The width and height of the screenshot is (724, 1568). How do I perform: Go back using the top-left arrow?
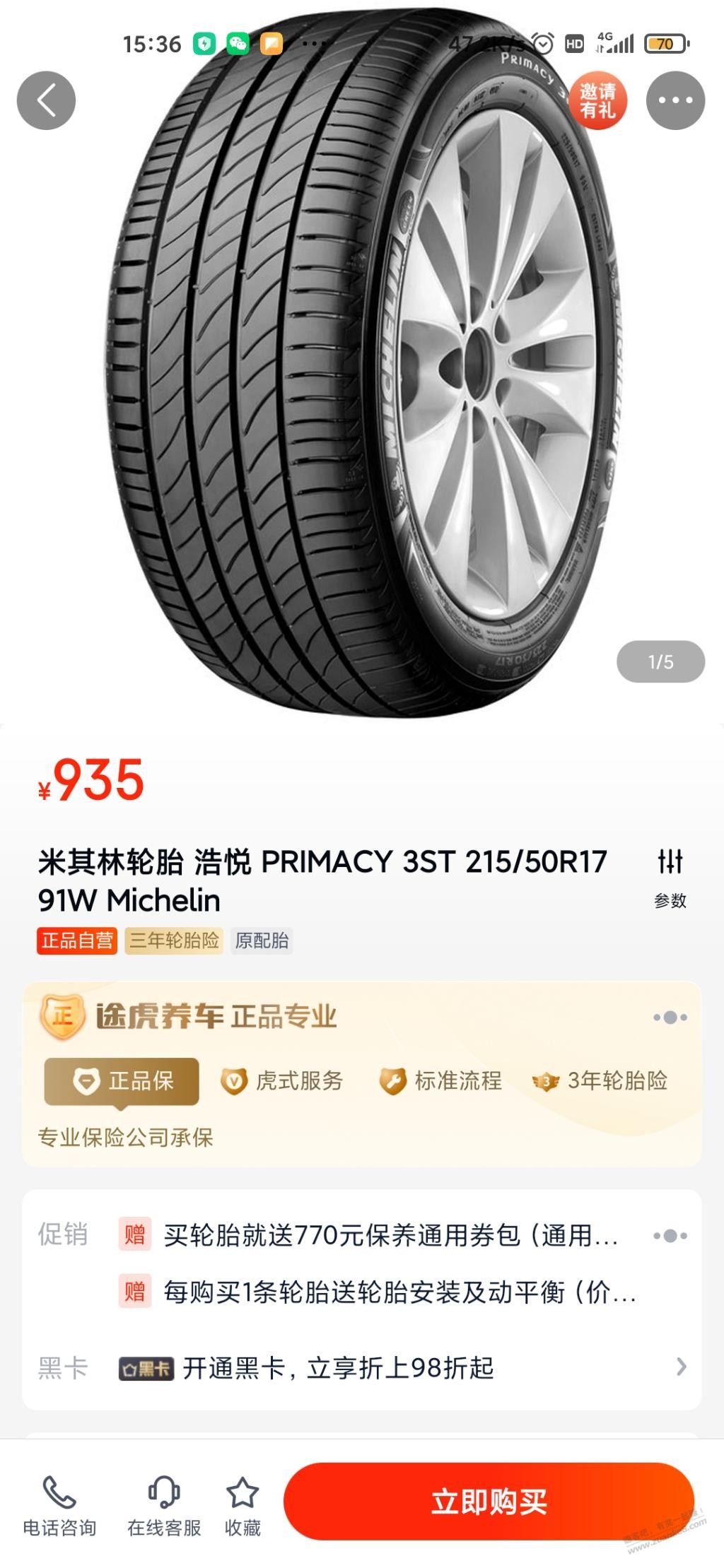[x=46, y=100]
